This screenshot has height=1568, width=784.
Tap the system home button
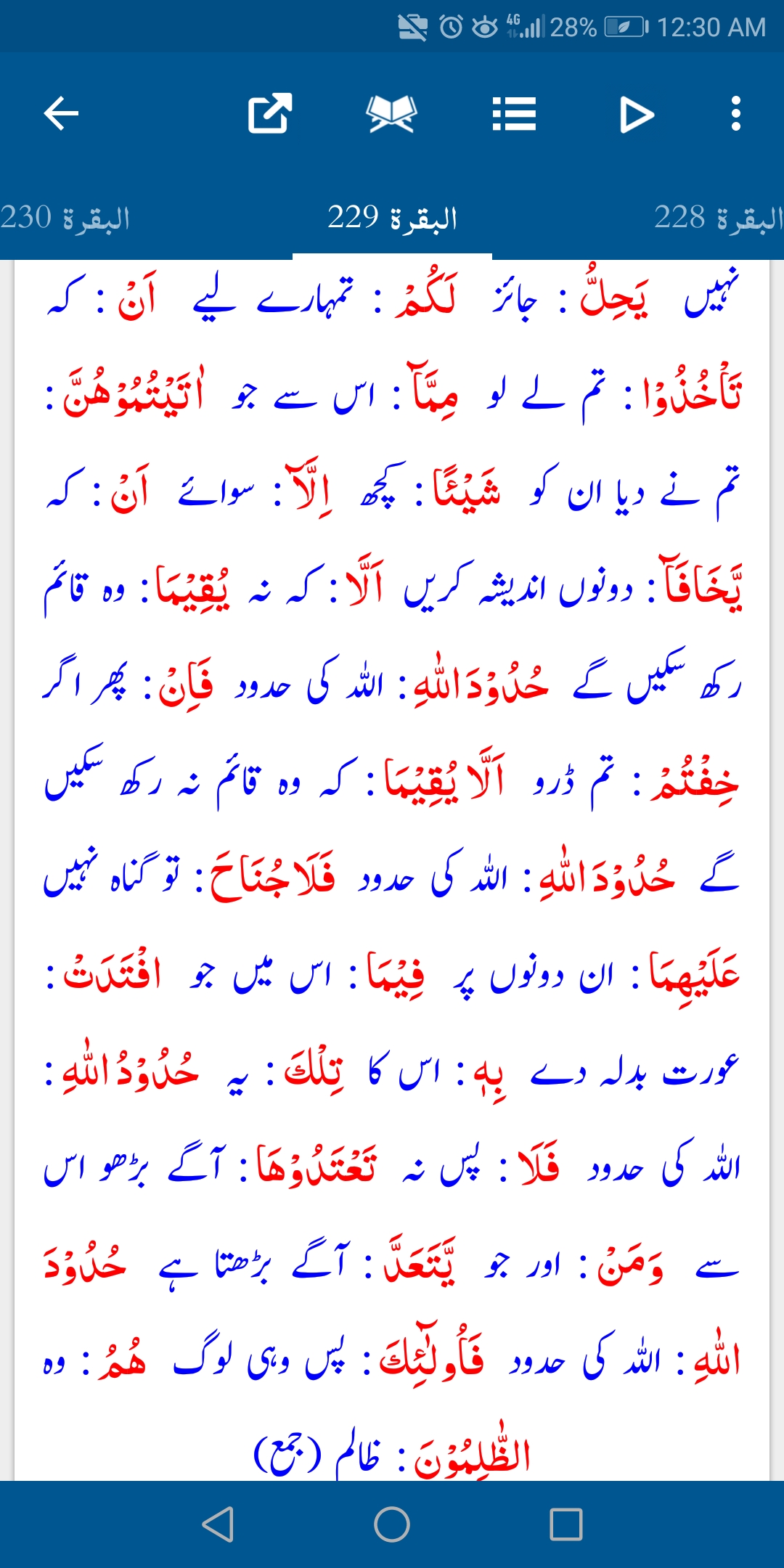pyautogui.click(x=392, y=1524)
